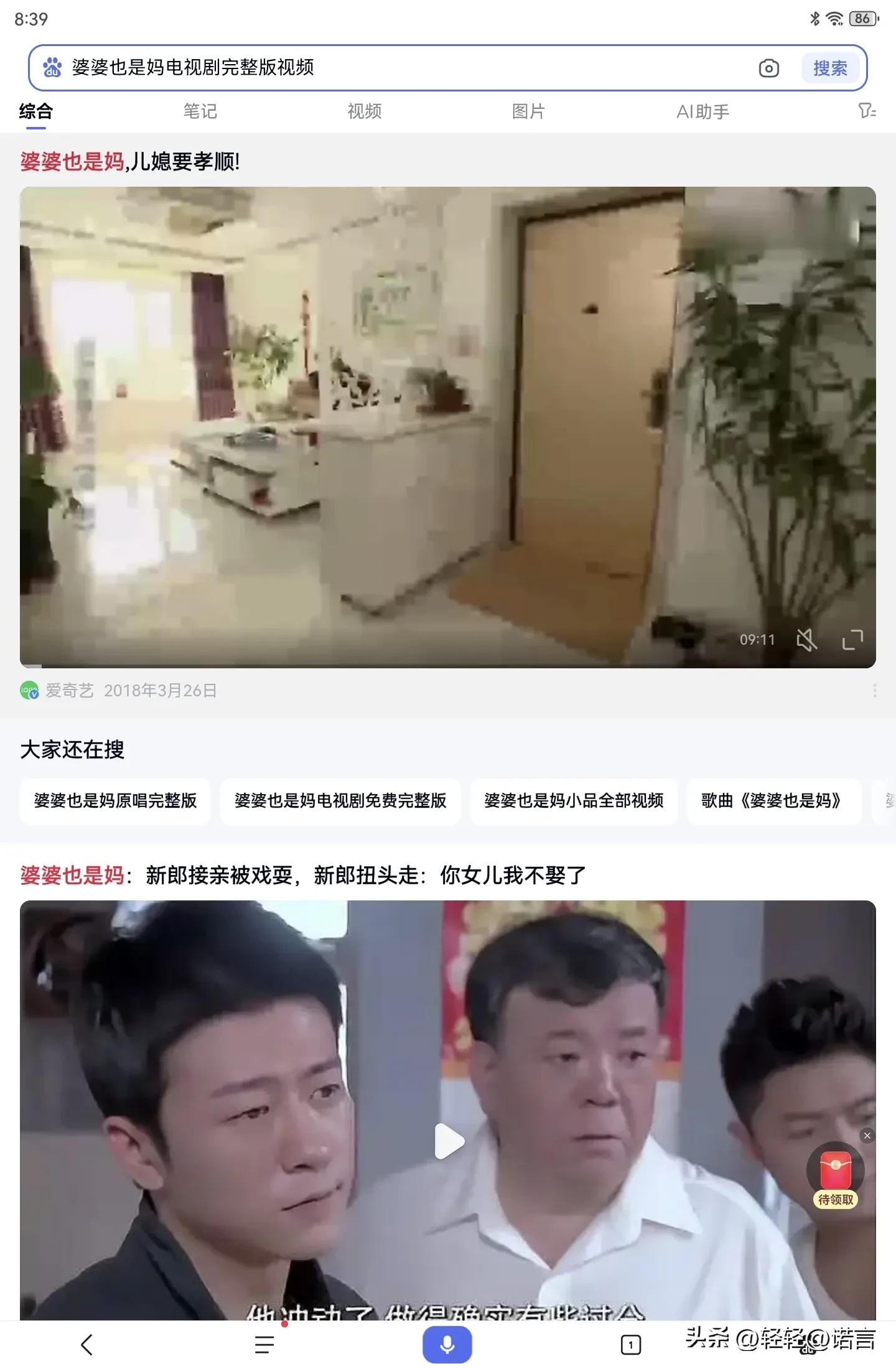Switch to the 图片 tab
The width and height of the screenshot is (896, 1369).
click(528, 111)
